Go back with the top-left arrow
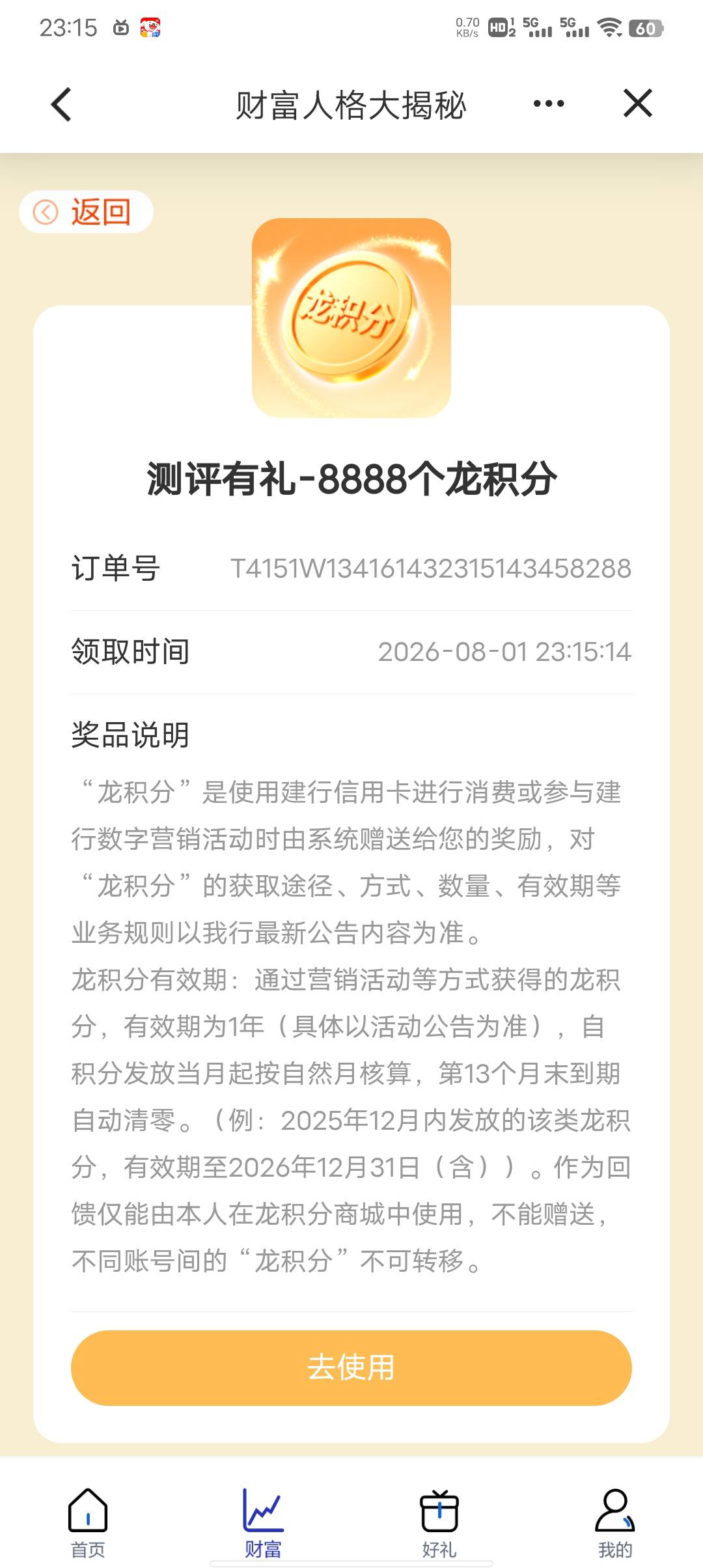 [x=61, y=104]
